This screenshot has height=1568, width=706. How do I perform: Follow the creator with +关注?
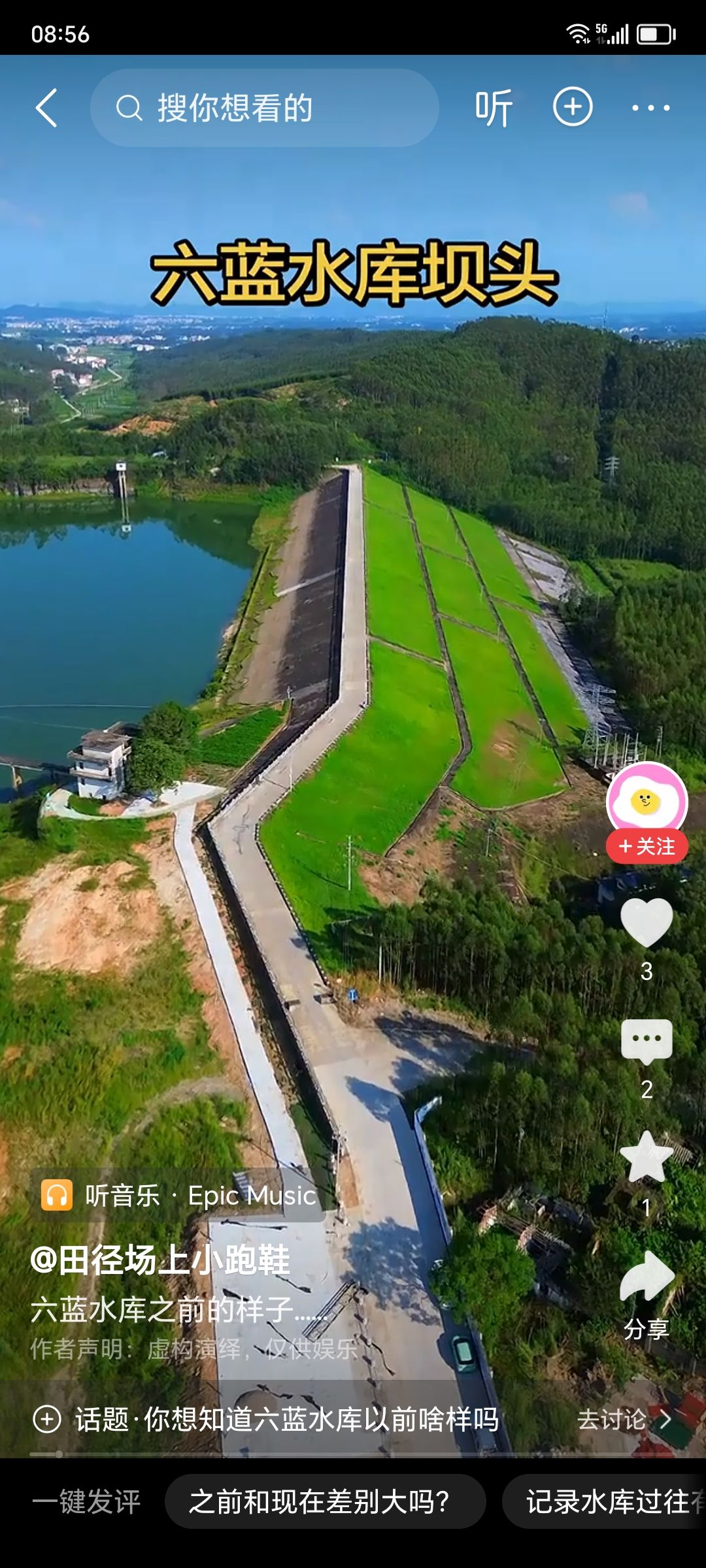pos(647,847)
